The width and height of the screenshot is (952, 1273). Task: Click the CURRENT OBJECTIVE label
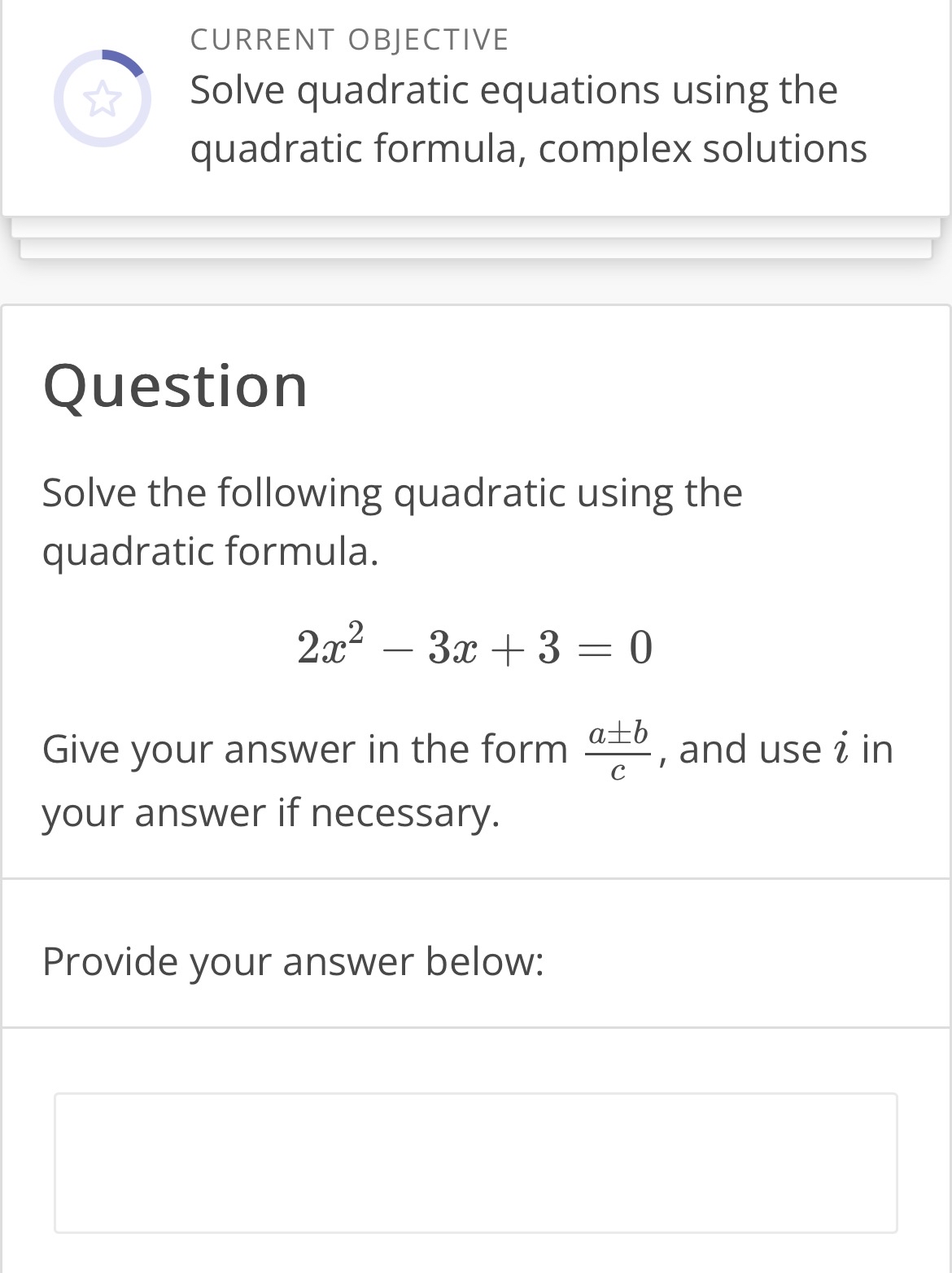[348, 37]
